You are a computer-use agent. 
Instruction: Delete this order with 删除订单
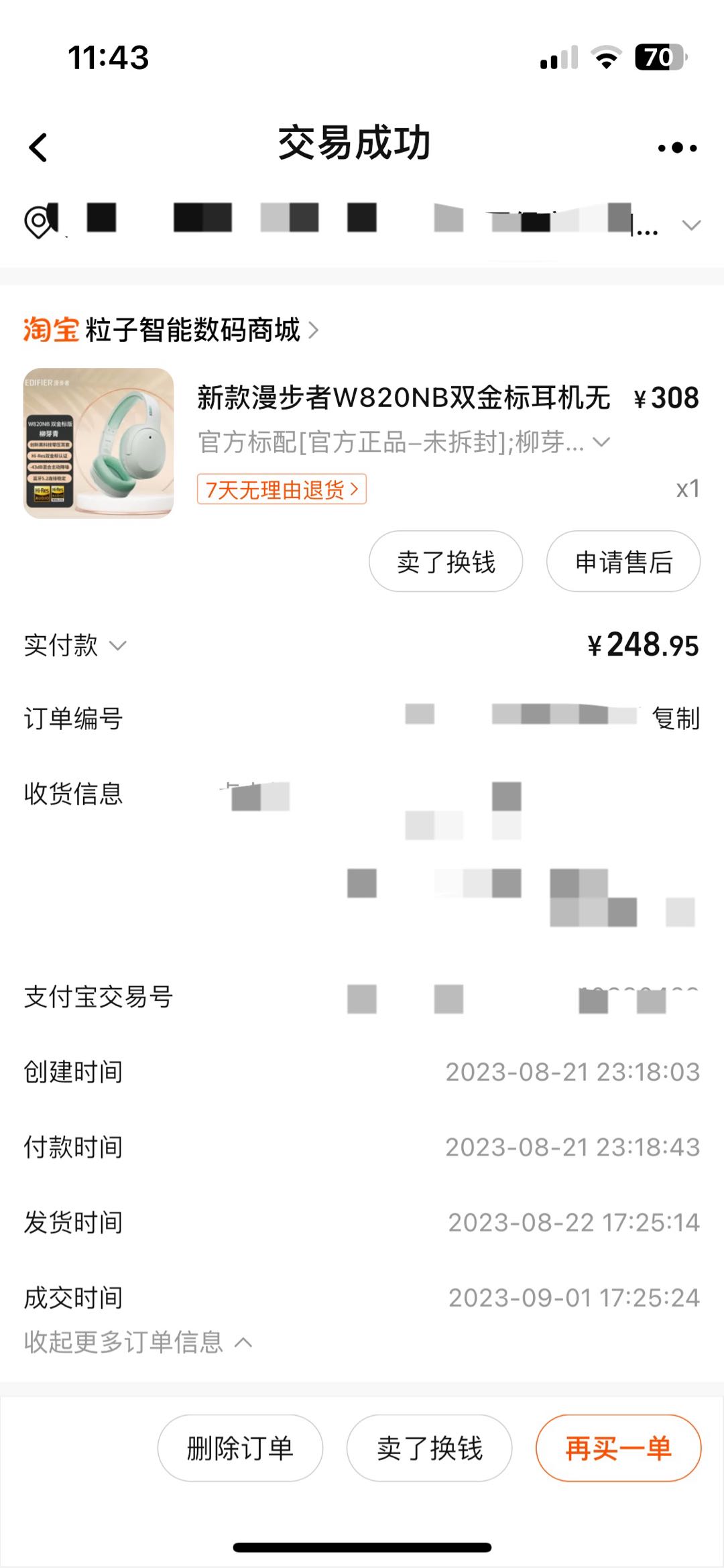(240, 1448)
